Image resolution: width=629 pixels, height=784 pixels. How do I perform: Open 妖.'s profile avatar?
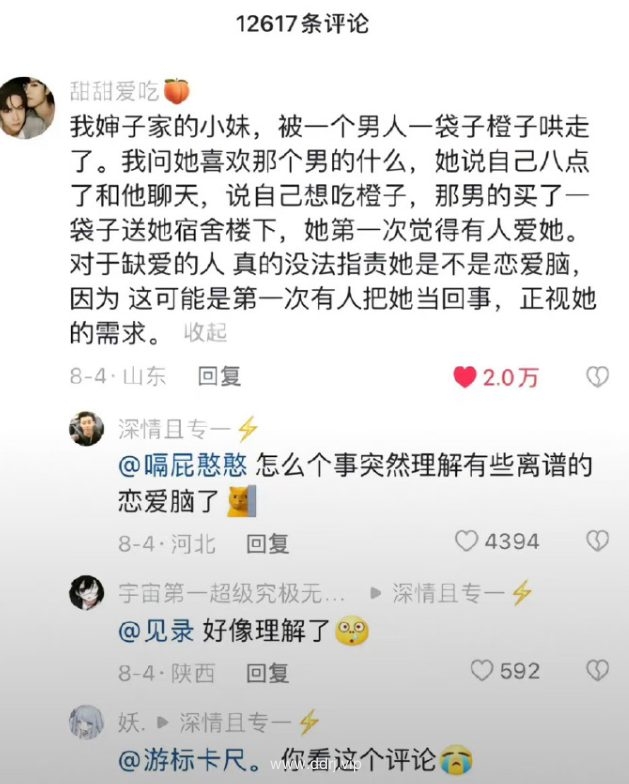pos(87,722)
